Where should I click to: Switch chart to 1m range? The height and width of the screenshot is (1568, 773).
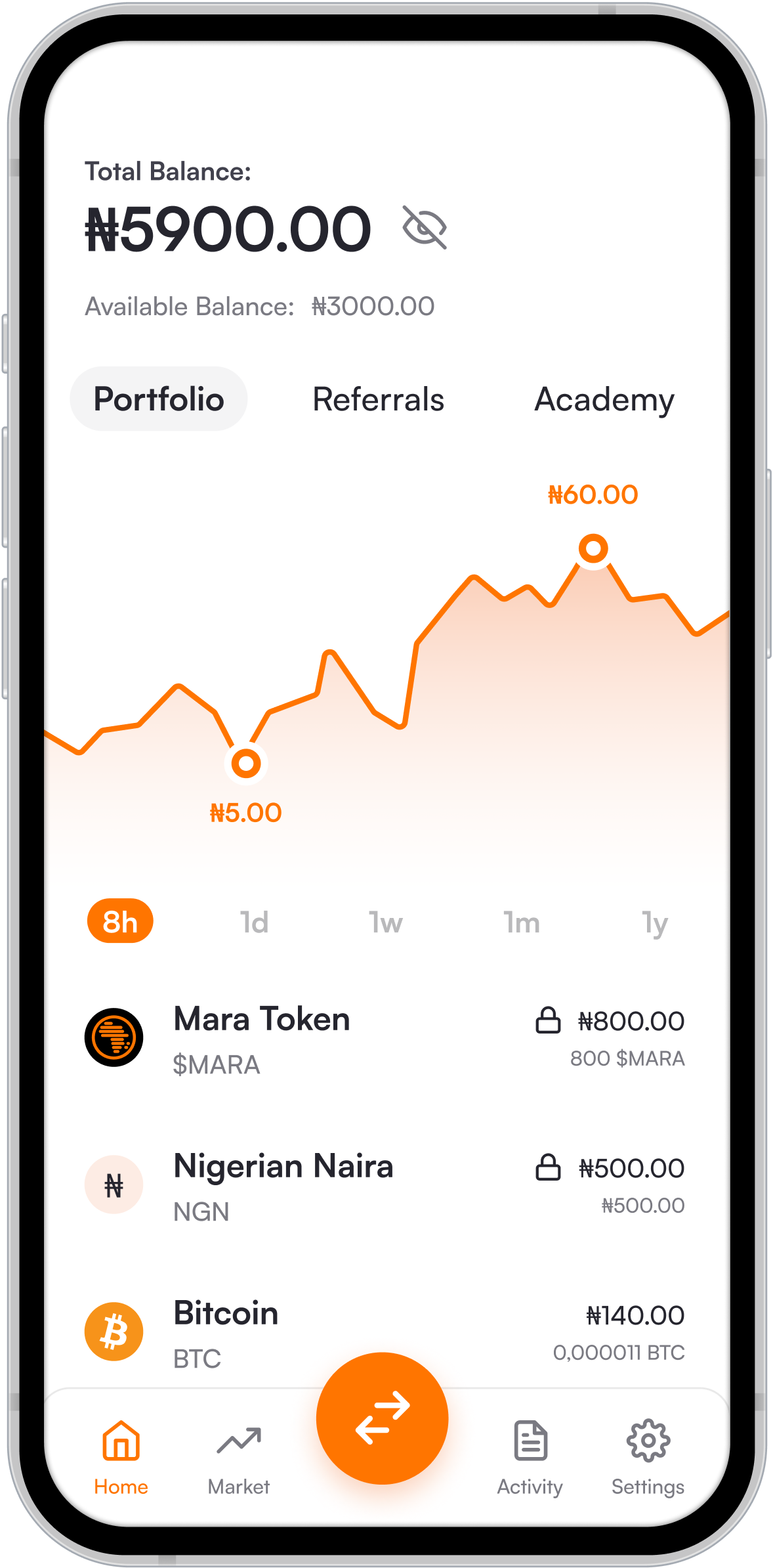tap(522, 923)
